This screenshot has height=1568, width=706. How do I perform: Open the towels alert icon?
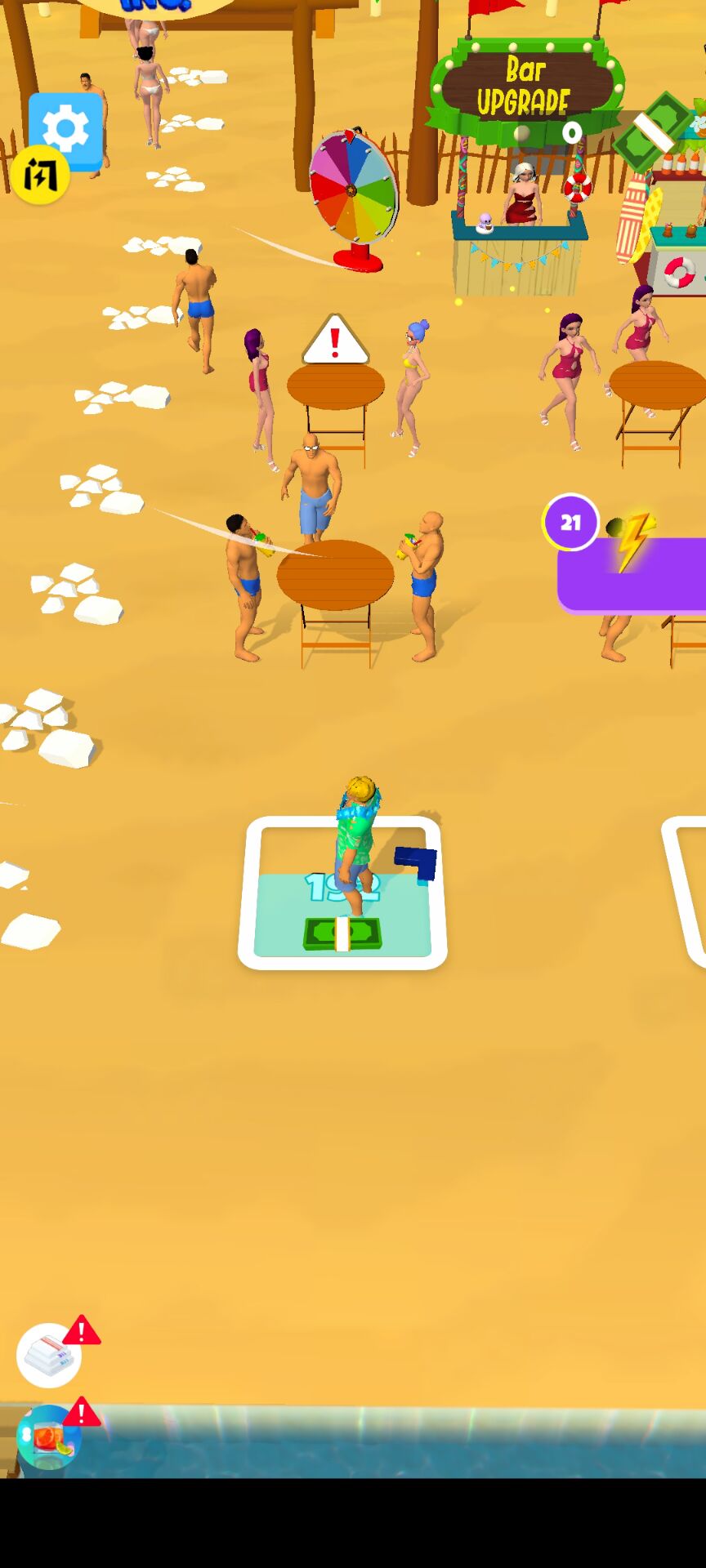coord(49,1355)
